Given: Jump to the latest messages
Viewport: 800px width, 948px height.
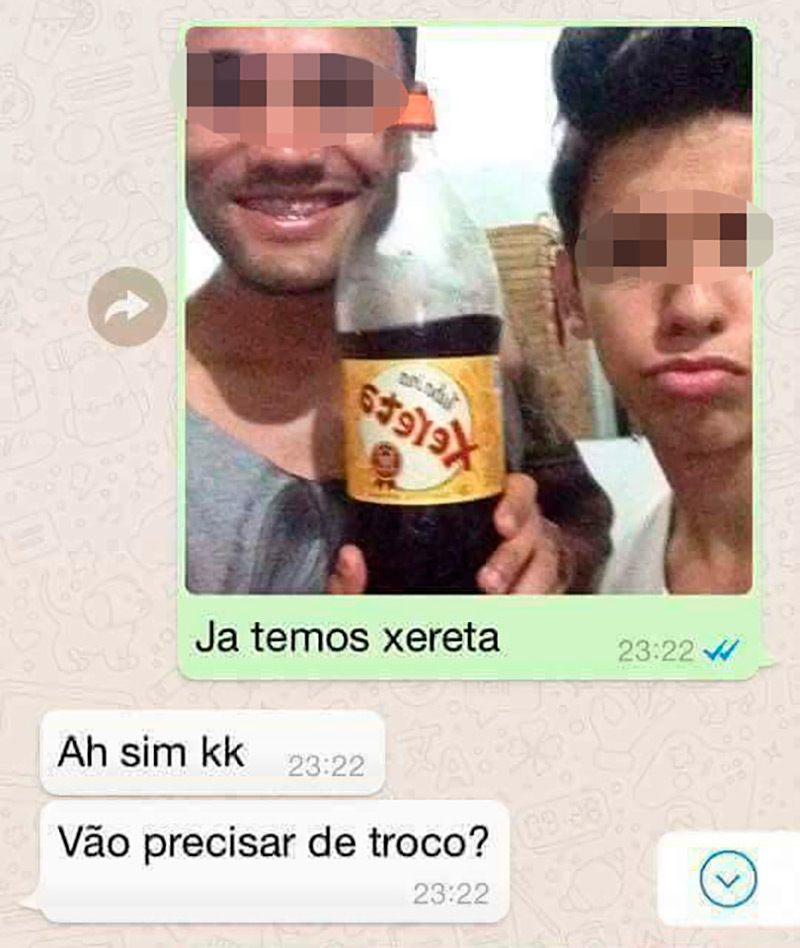Looking at the screenshot, I should pos(728,879).
